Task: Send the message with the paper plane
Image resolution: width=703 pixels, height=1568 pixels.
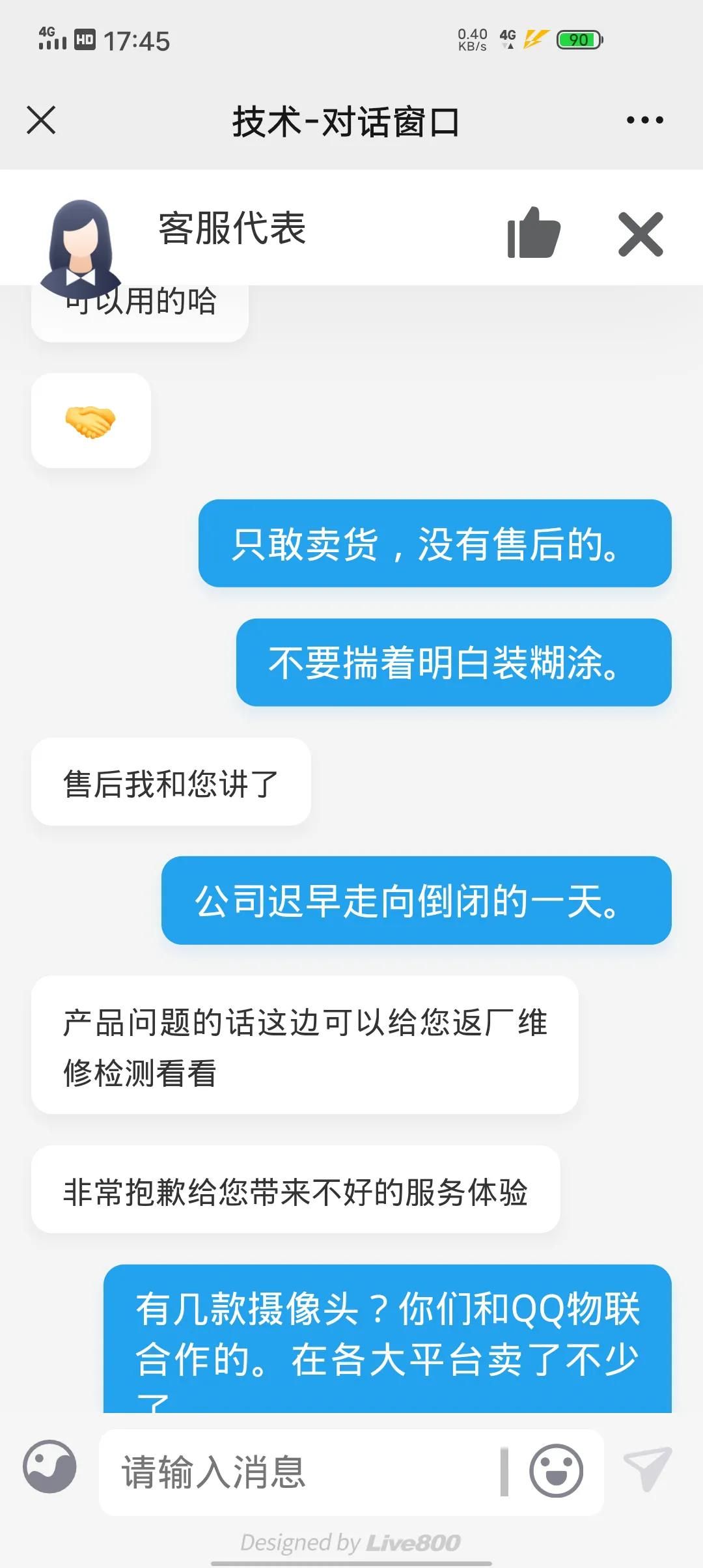Action: pos(647,1469)
